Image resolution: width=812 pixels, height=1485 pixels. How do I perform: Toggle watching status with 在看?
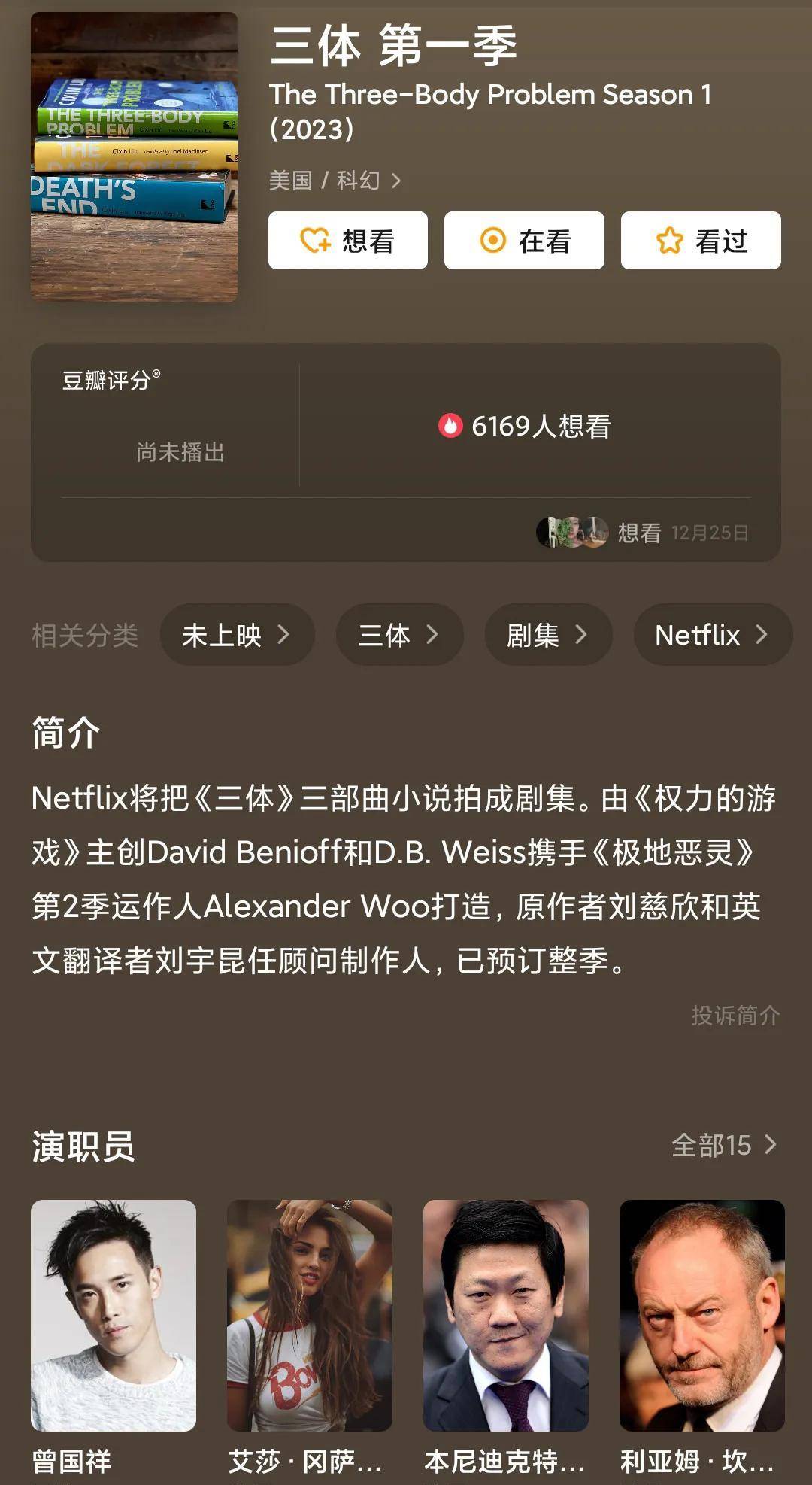point(524,240)
